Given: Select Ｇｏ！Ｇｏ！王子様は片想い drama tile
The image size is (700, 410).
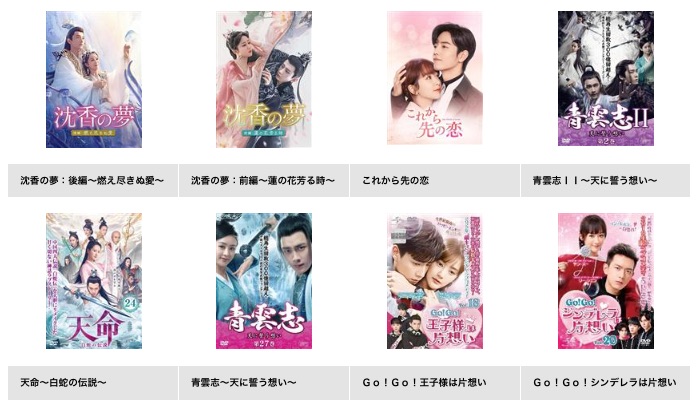Looking at the screenshot, I should 434,281.
